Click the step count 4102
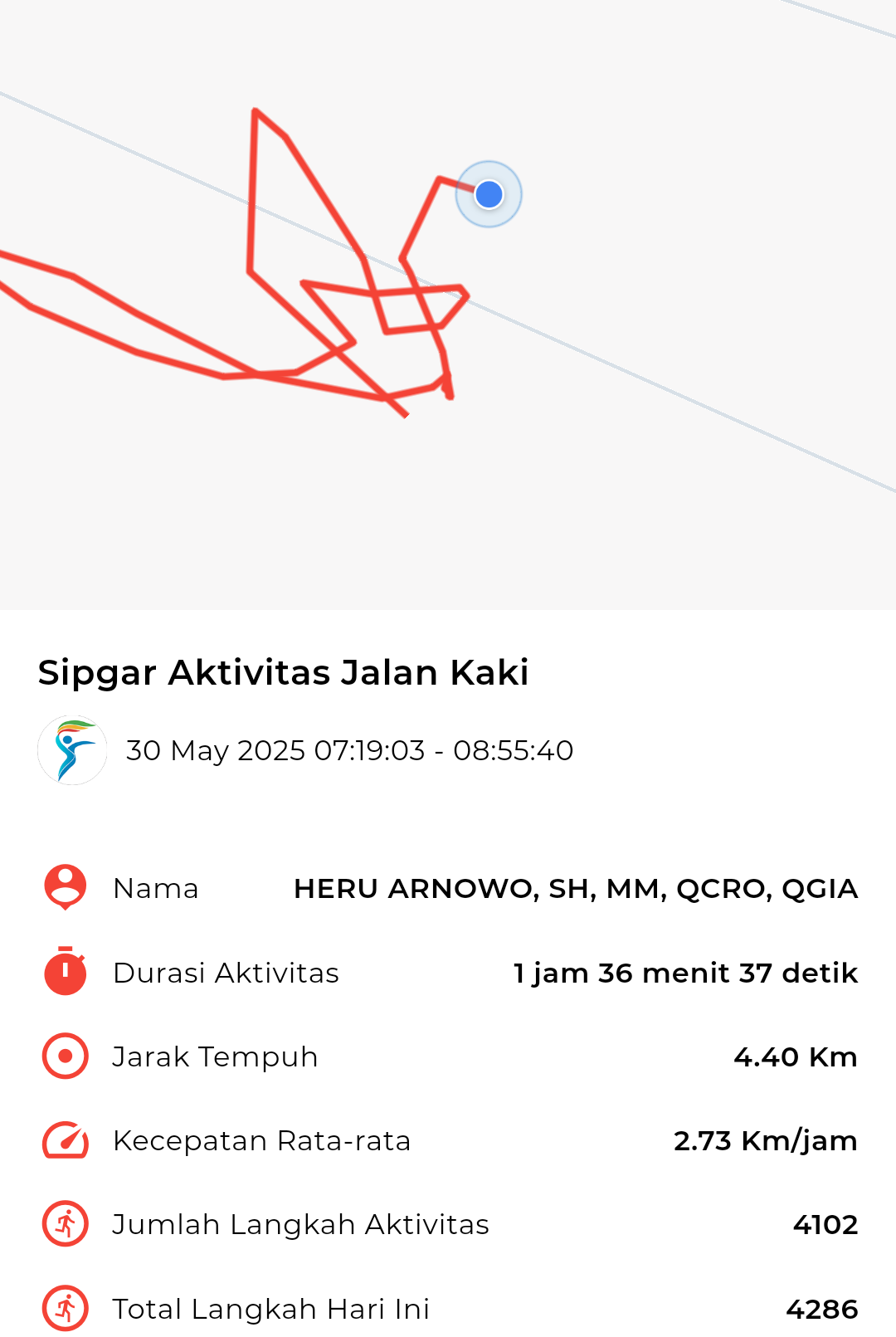The width and height of the screenshot is (896, 1337). coord(825,1224)
